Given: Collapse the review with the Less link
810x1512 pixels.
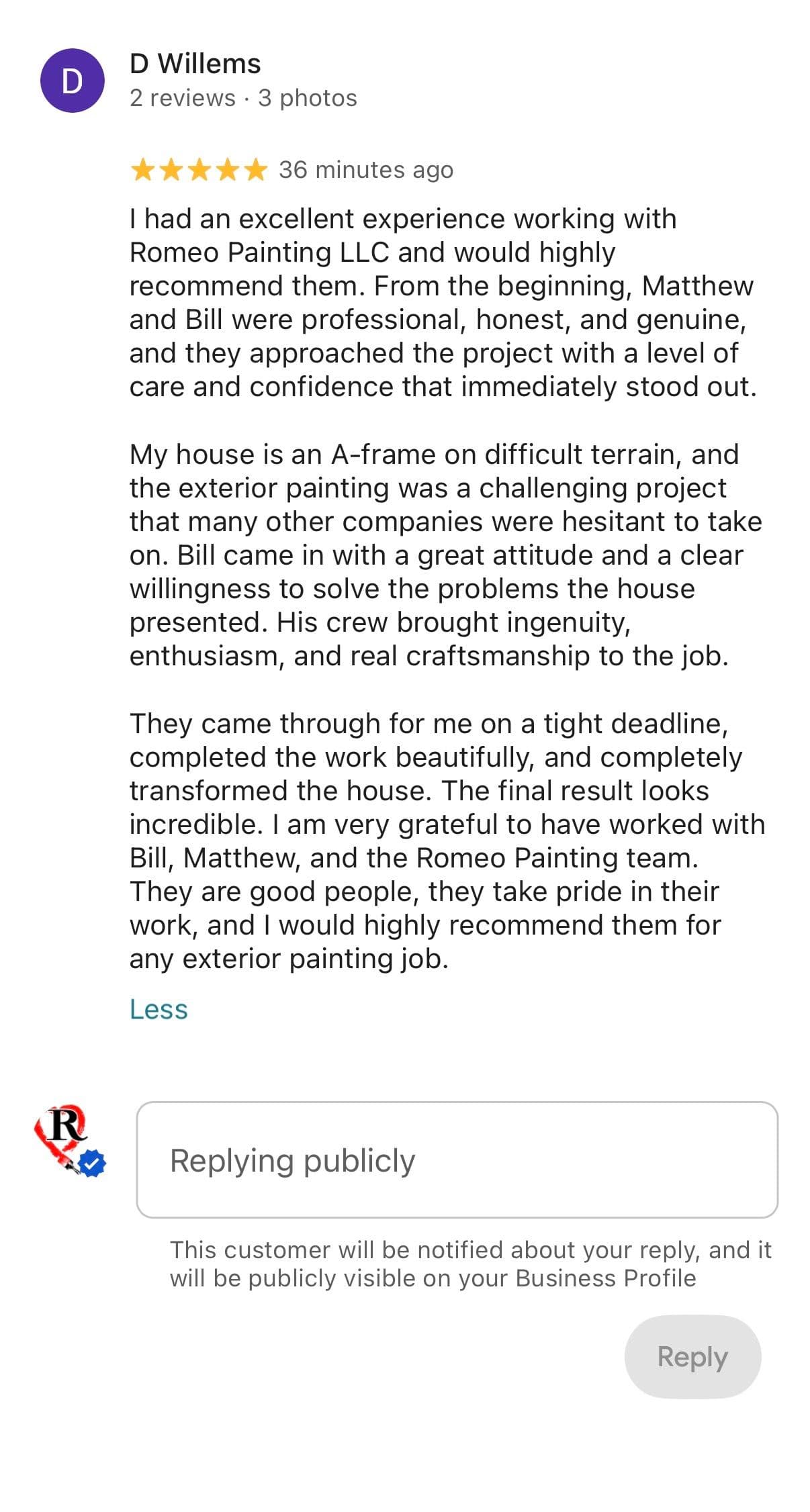Looking at the screenshot, I should (159, 1009).
